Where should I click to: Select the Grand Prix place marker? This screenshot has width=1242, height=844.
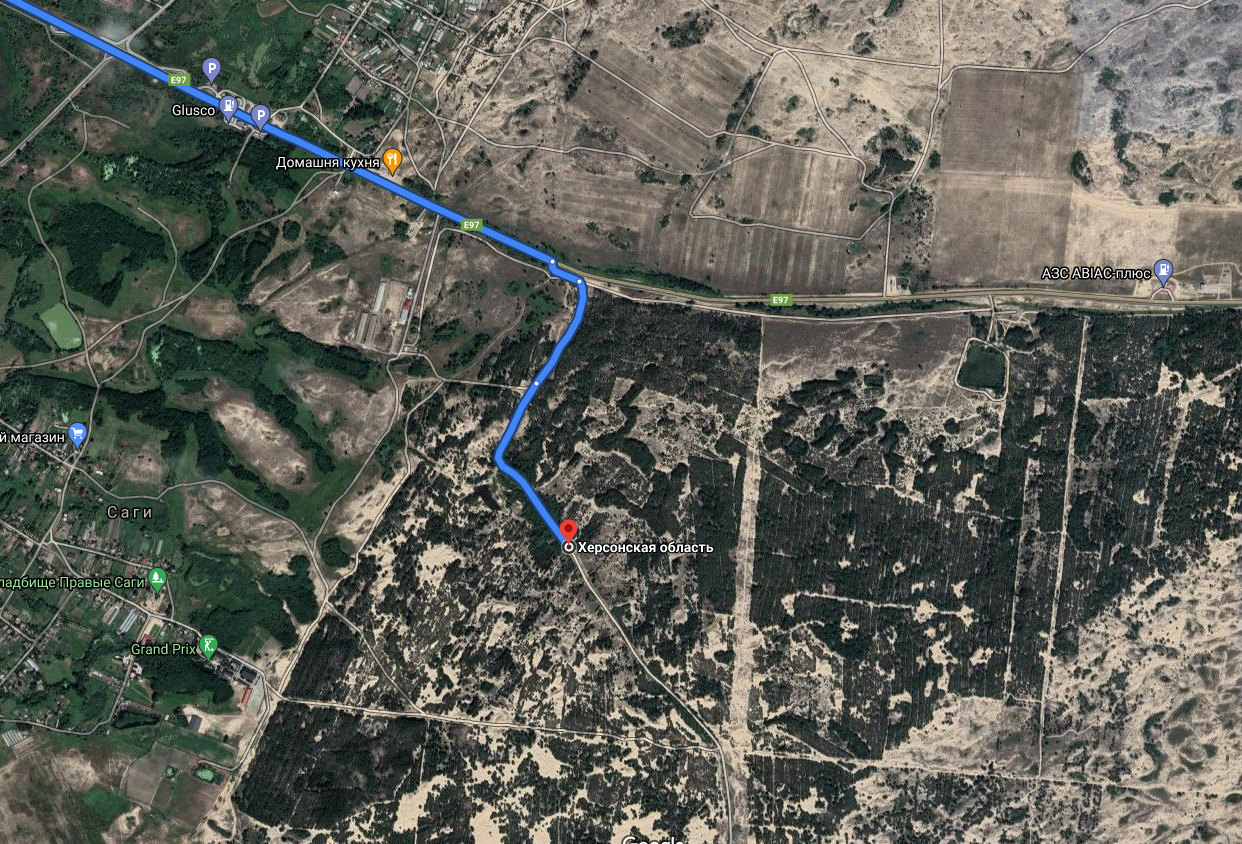pyautogui.click(x=208, y=645)
